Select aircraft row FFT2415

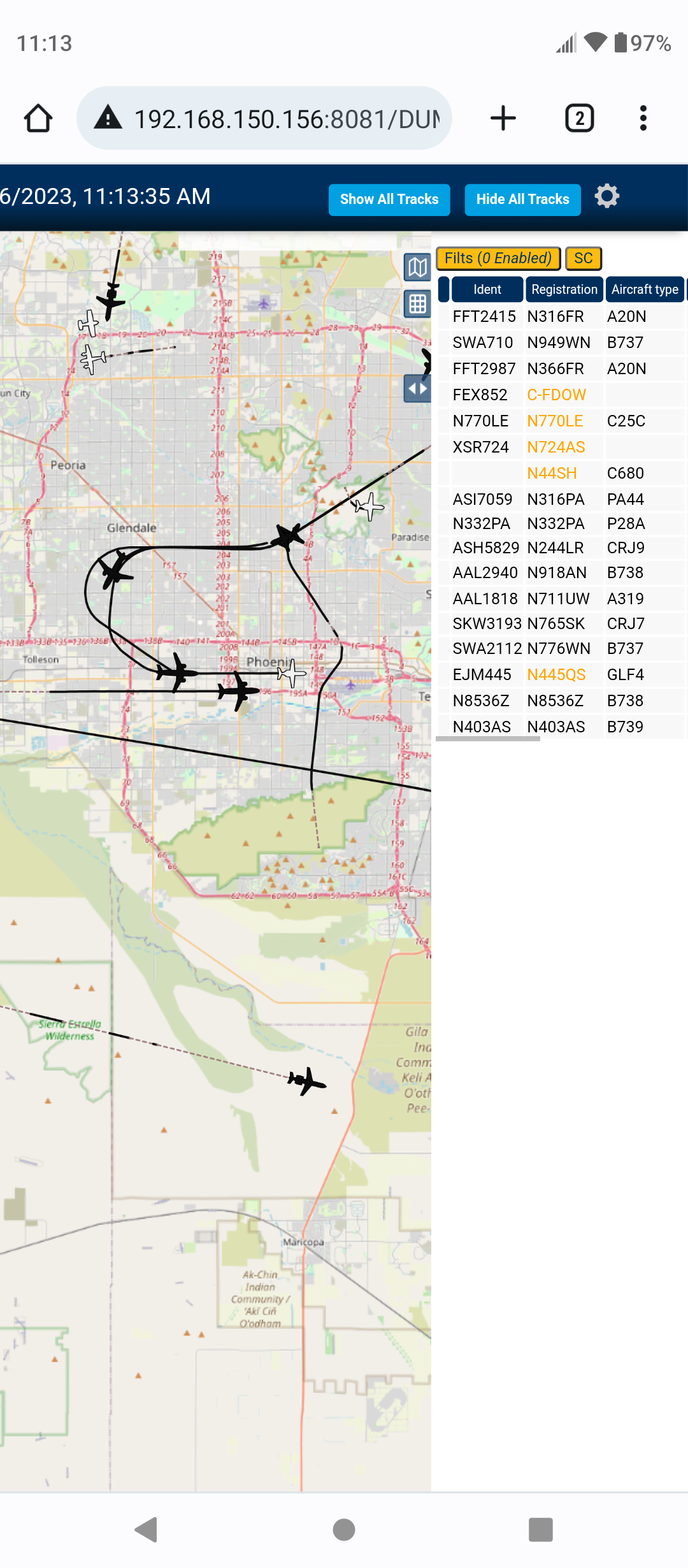tap(561, 316)
